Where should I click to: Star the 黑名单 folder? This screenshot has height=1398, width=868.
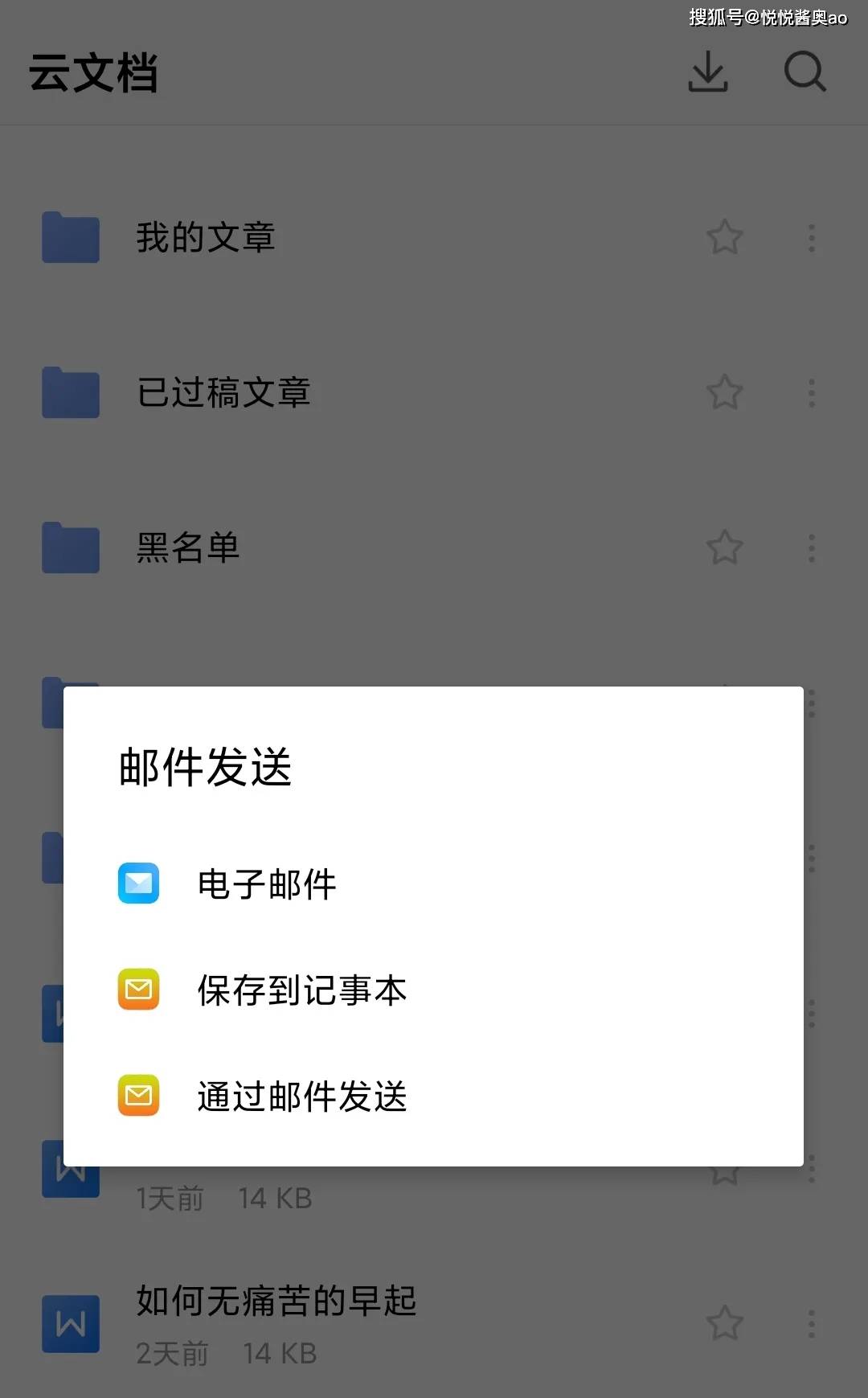click(x=723, y=547)
